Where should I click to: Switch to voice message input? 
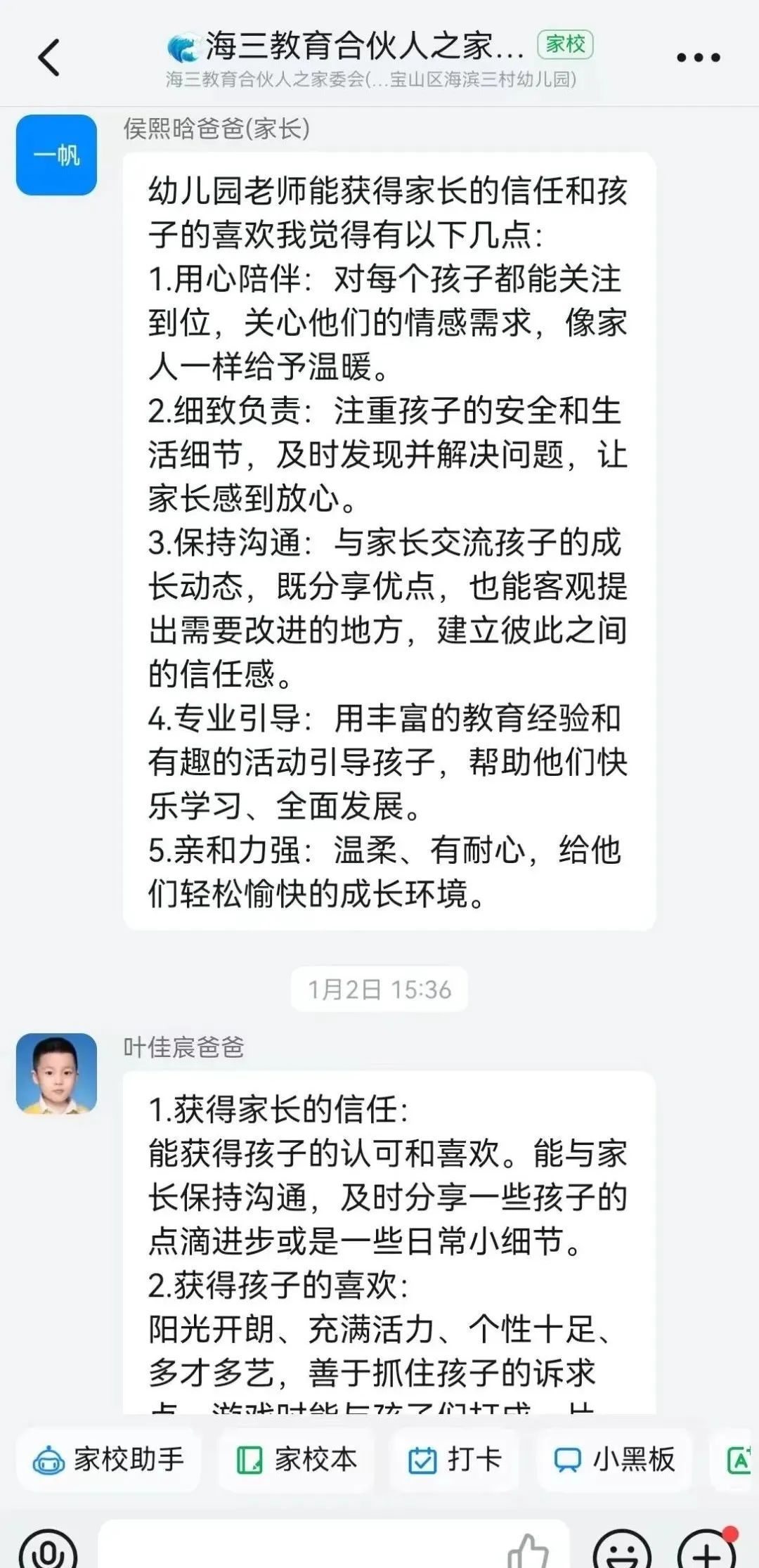48,1550
